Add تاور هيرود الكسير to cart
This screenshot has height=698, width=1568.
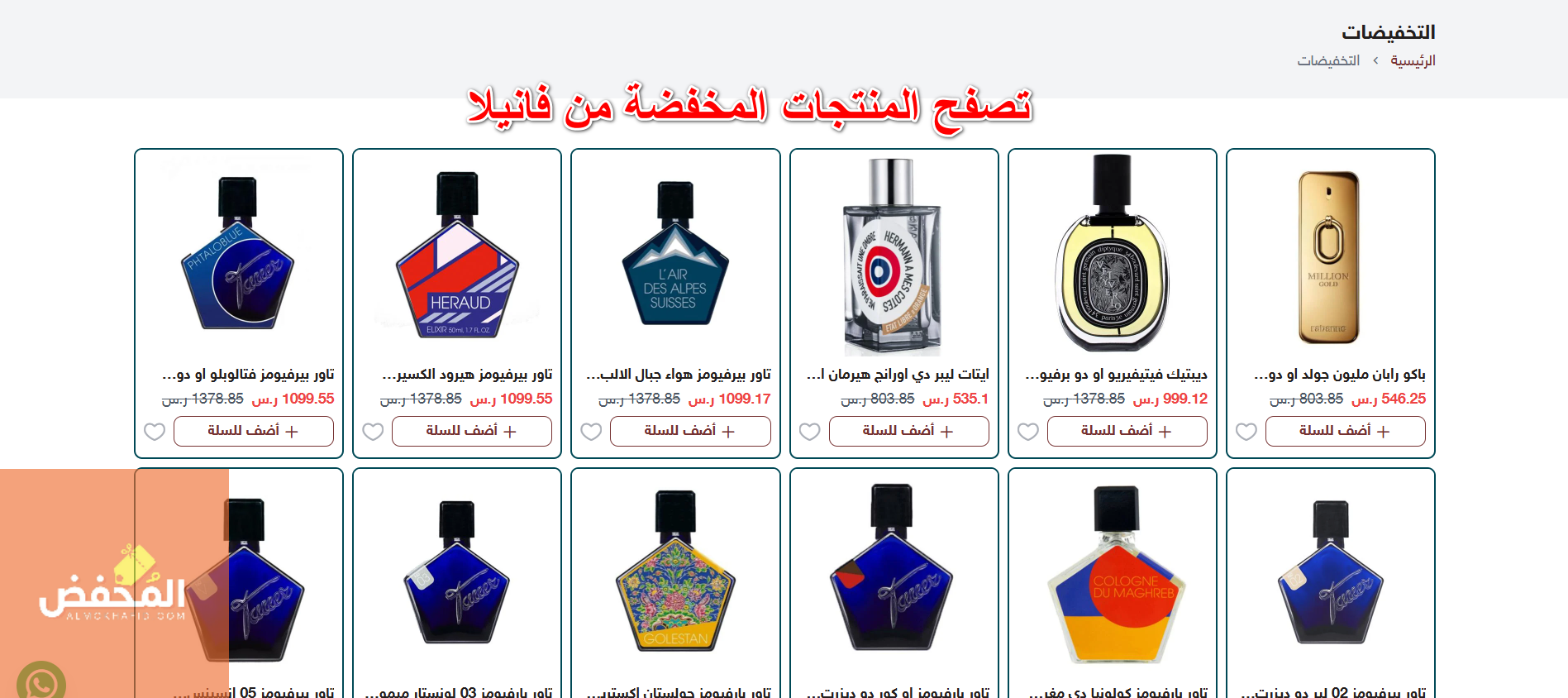click(x=471, y=431)
